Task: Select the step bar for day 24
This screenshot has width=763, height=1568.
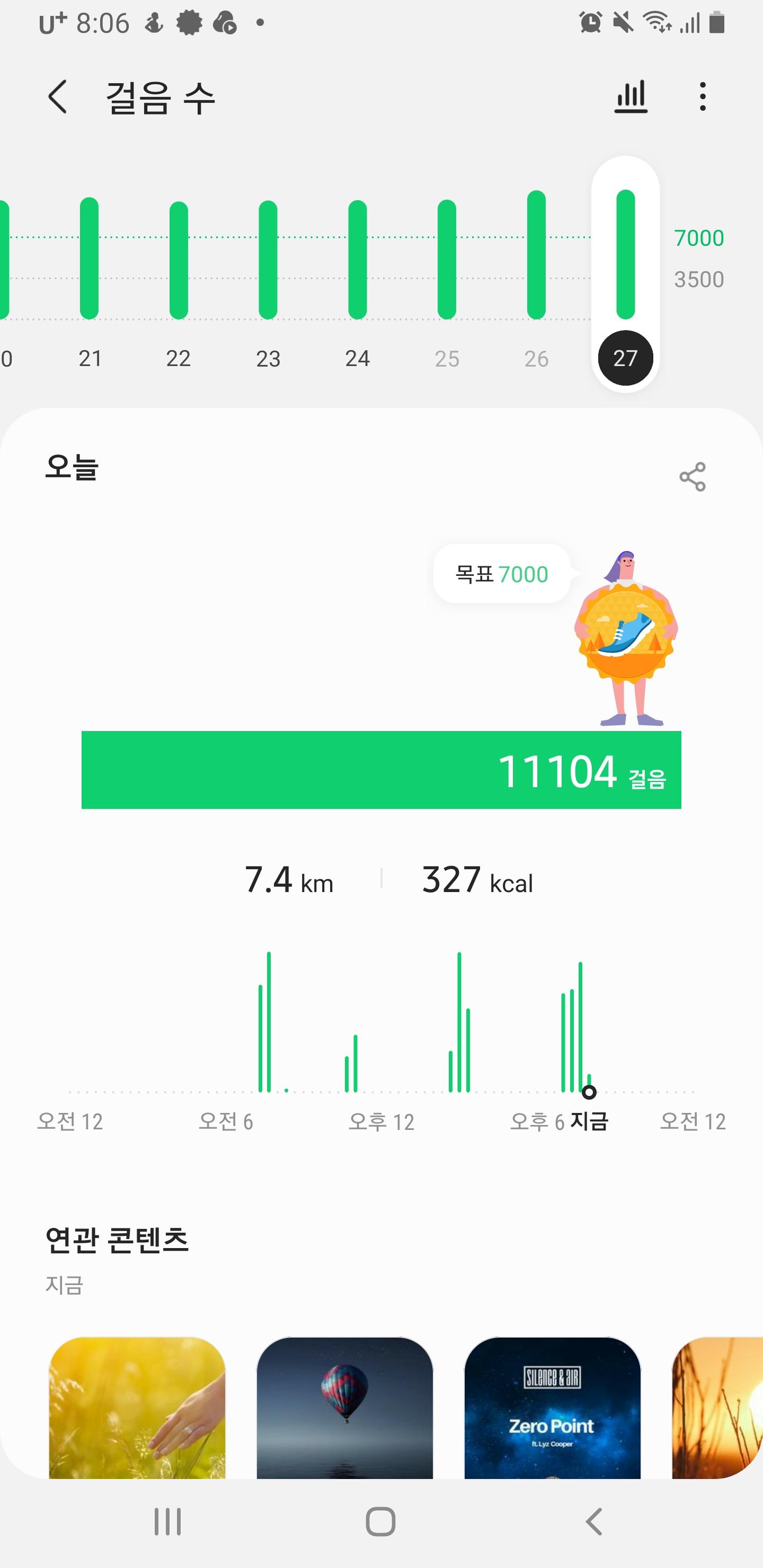Action: [x=358, y=260]
